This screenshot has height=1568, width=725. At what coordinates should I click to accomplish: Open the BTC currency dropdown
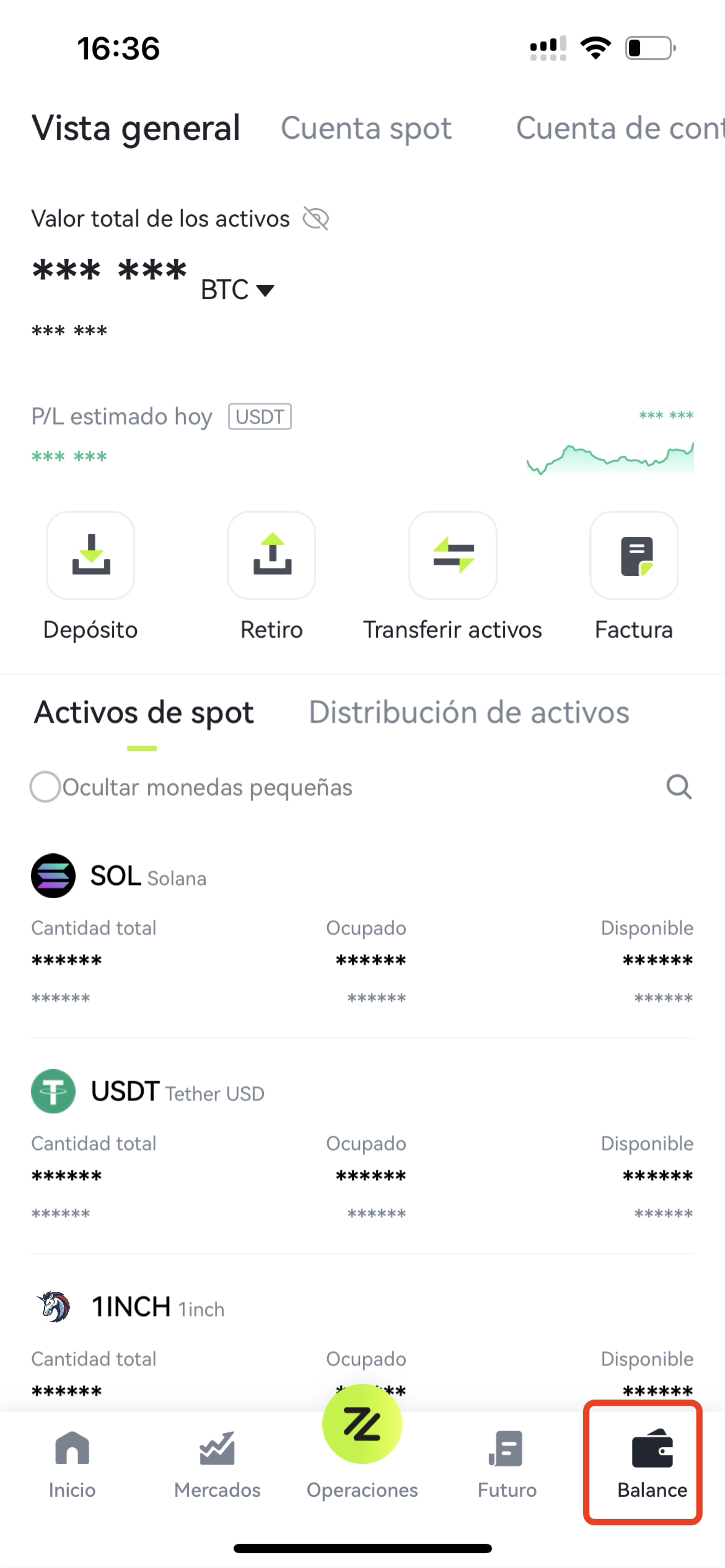237,290
